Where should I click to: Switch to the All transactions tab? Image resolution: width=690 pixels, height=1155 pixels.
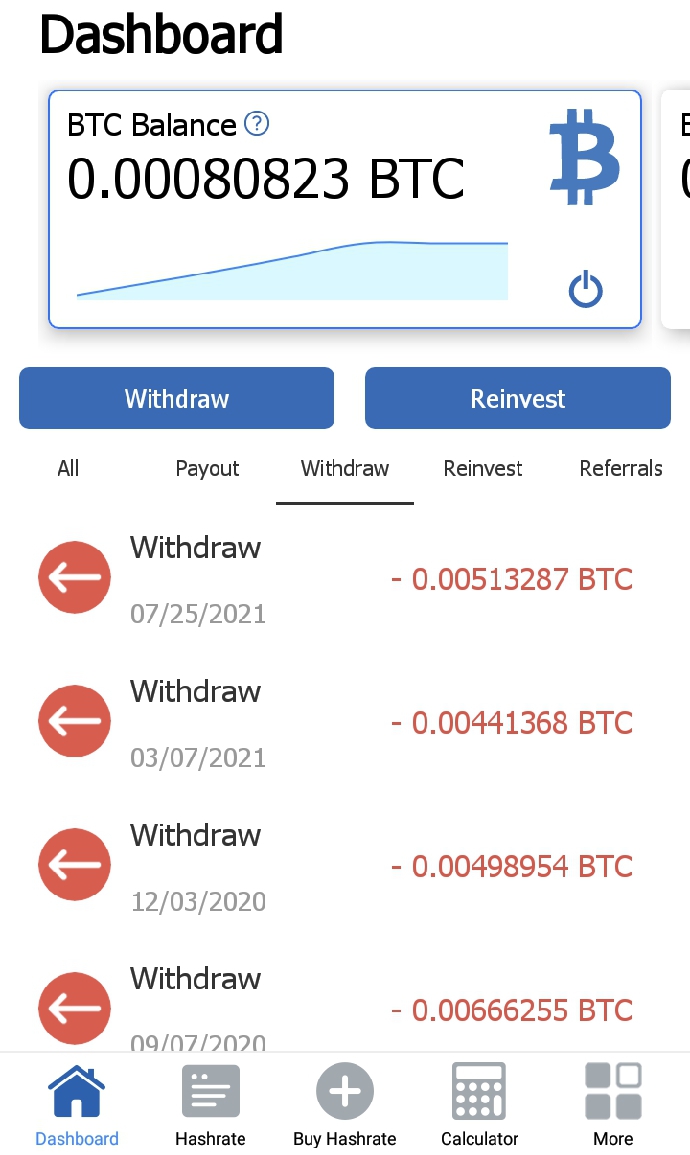68,468
